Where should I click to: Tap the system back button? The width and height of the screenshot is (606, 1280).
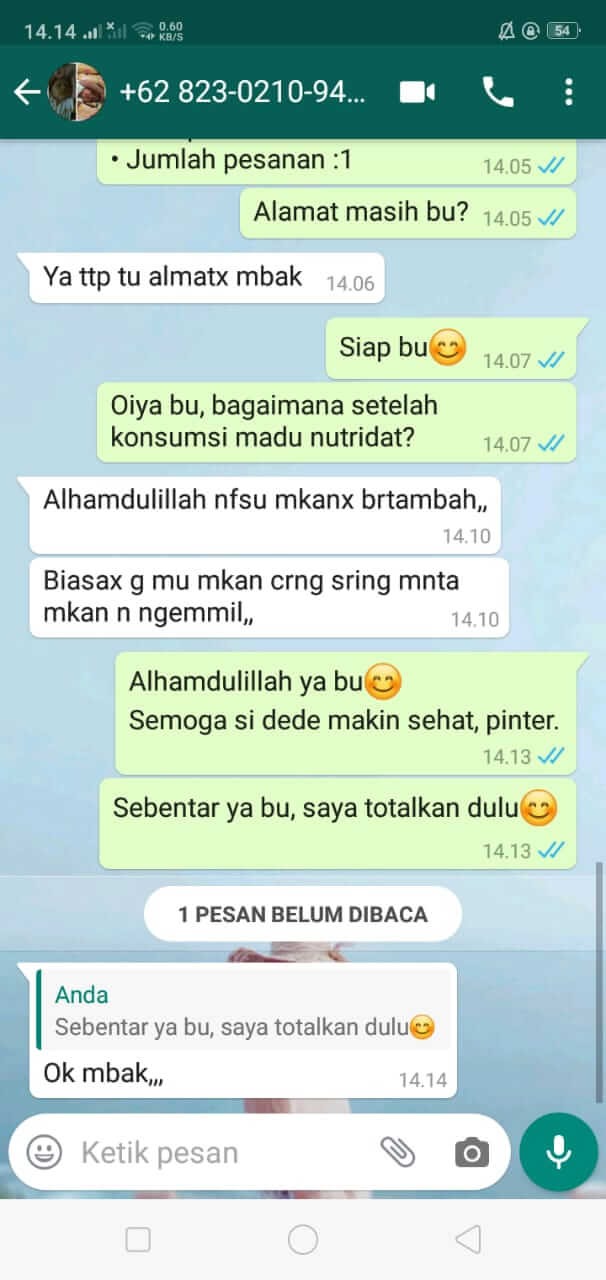point(467,1240)
